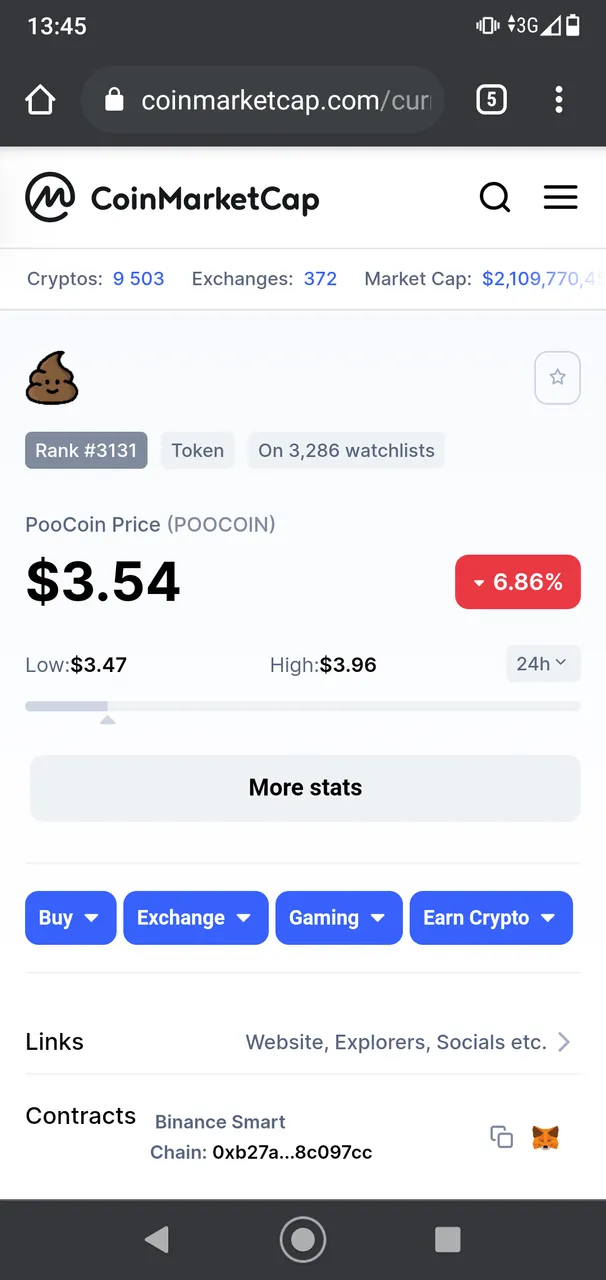Expand the Buy dropdown
The height and width of the screenshot is (1280, 606).
70,918
